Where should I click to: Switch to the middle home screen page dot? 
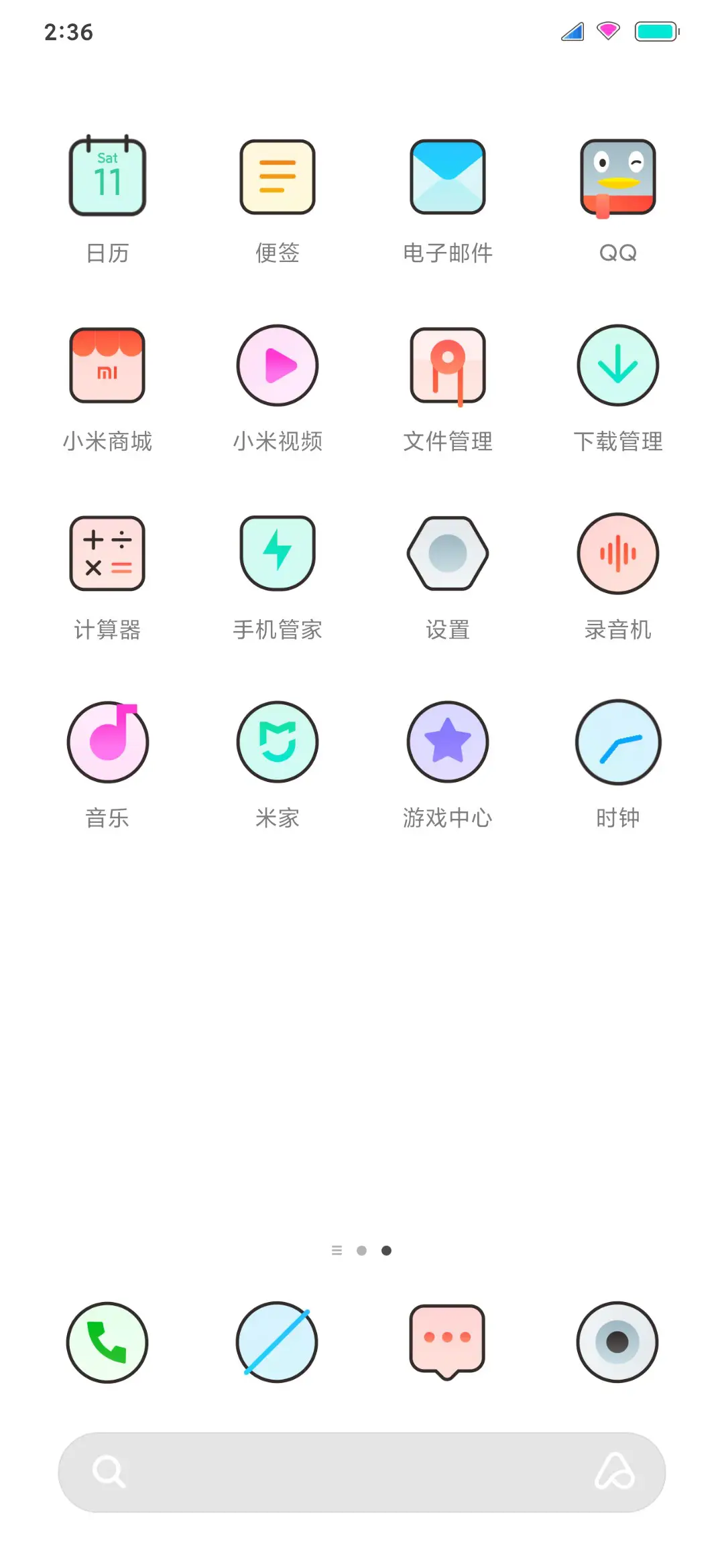[x=362, y=1250]
